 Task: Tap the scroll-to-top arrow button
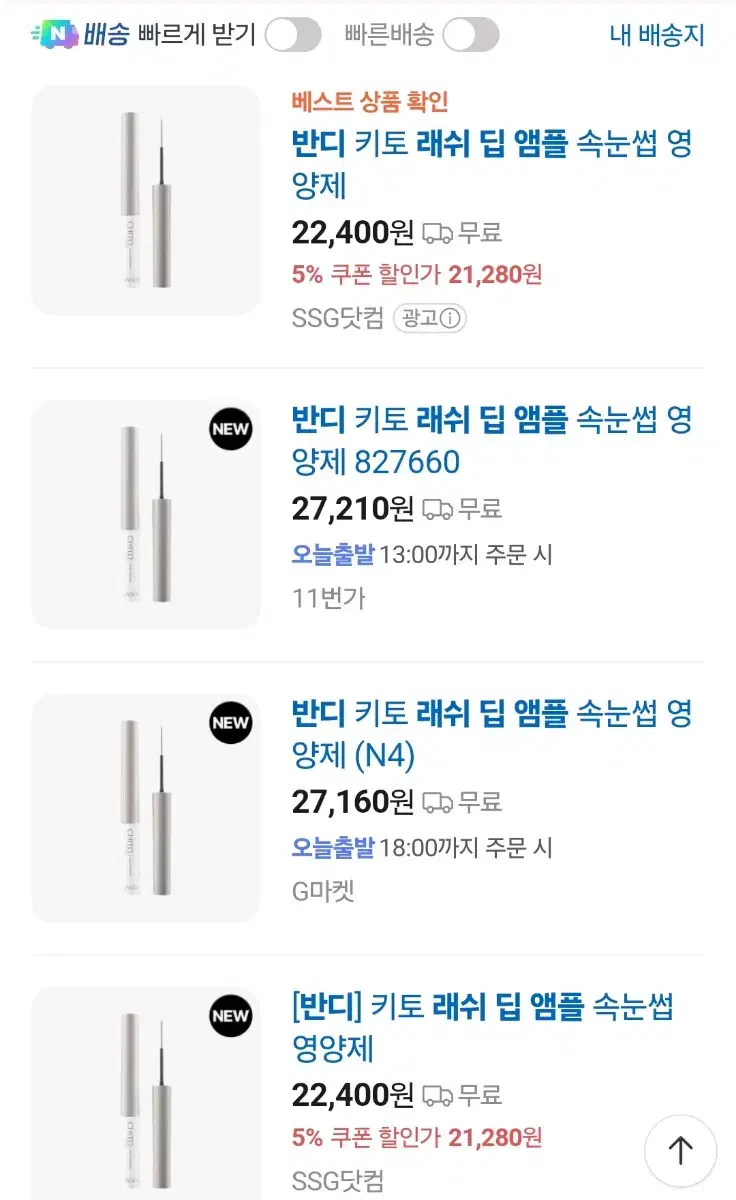pos(680,1150)
